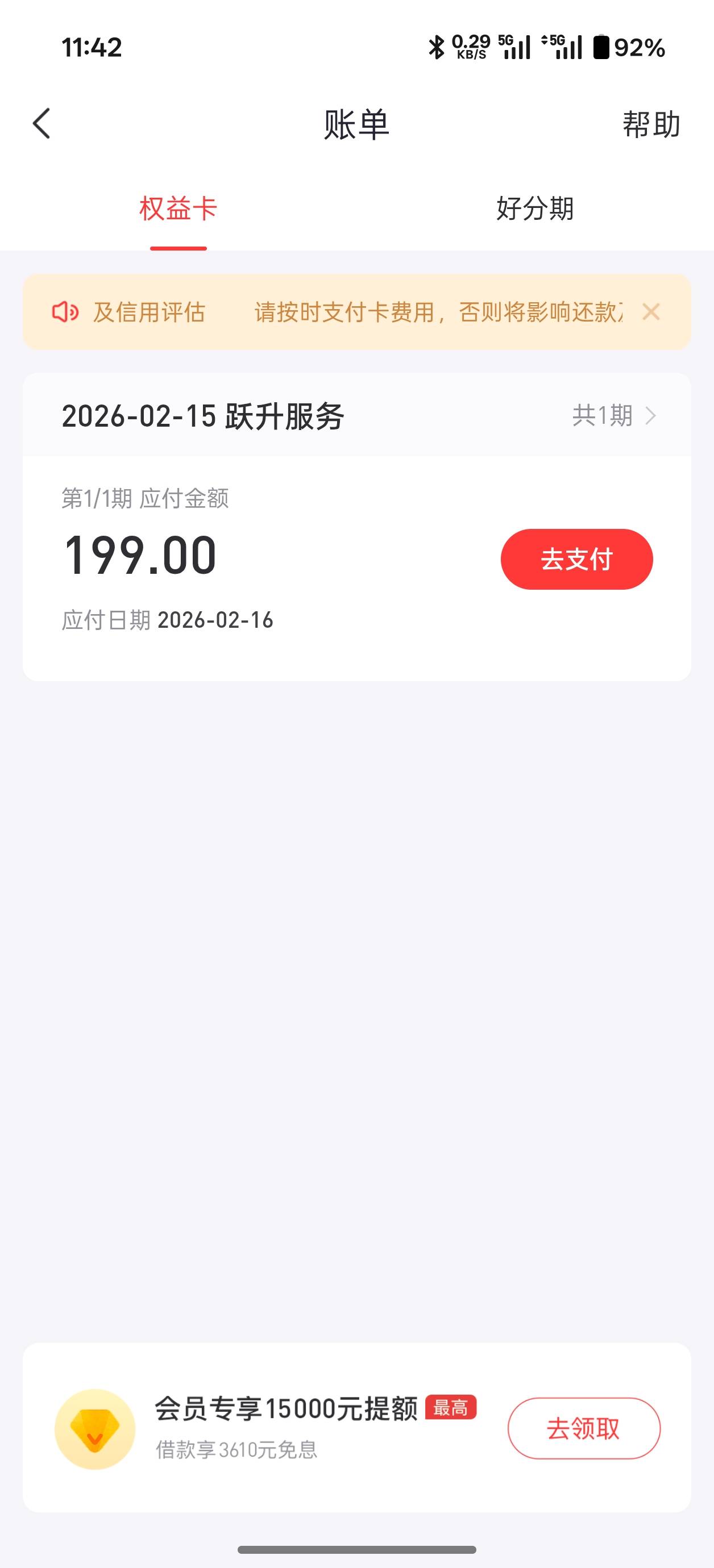Viewport: 714px width, 1568px height.
Task: Go back from the 账单 page
Action: pos(41,124)
